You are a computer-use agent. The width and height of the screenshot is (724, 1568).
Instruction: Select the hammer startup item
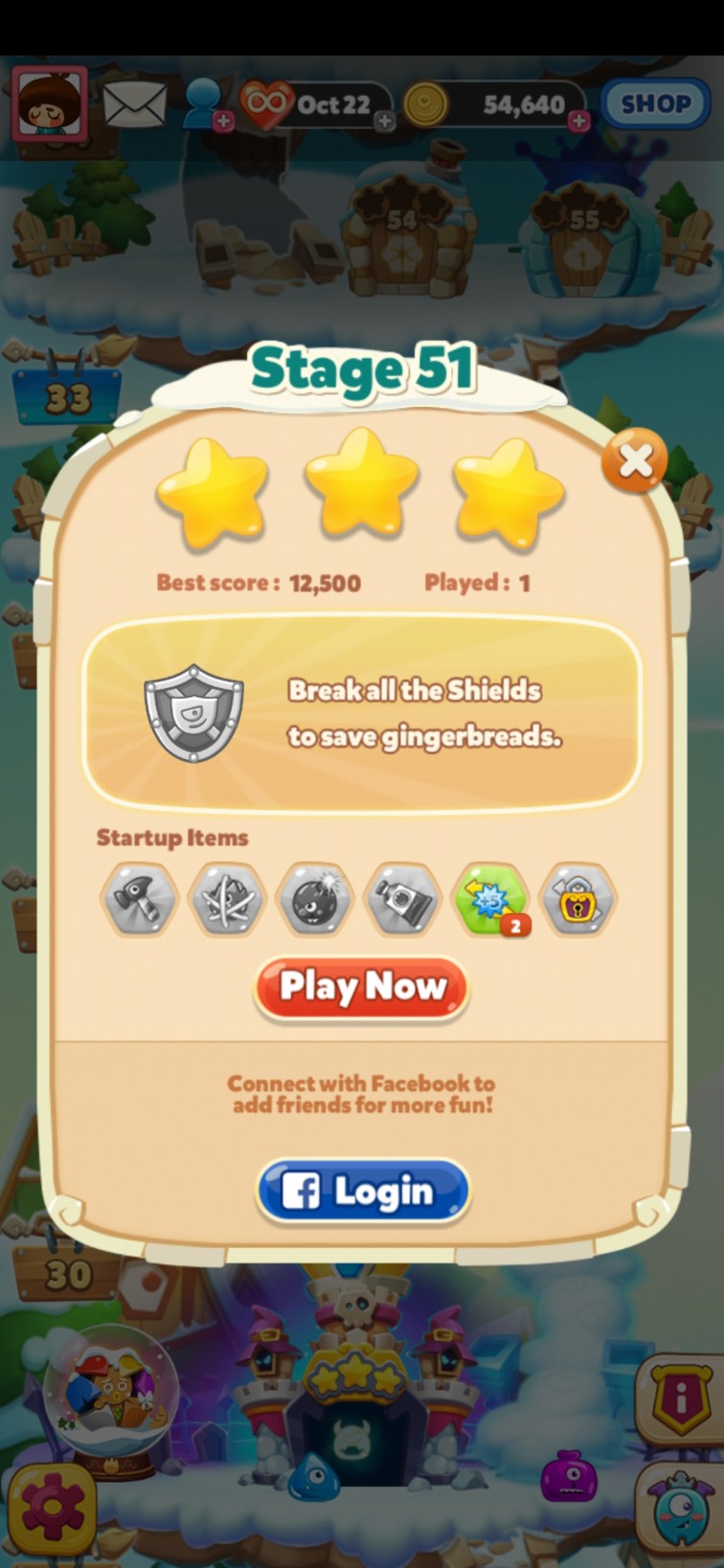(x=139, y=899)
